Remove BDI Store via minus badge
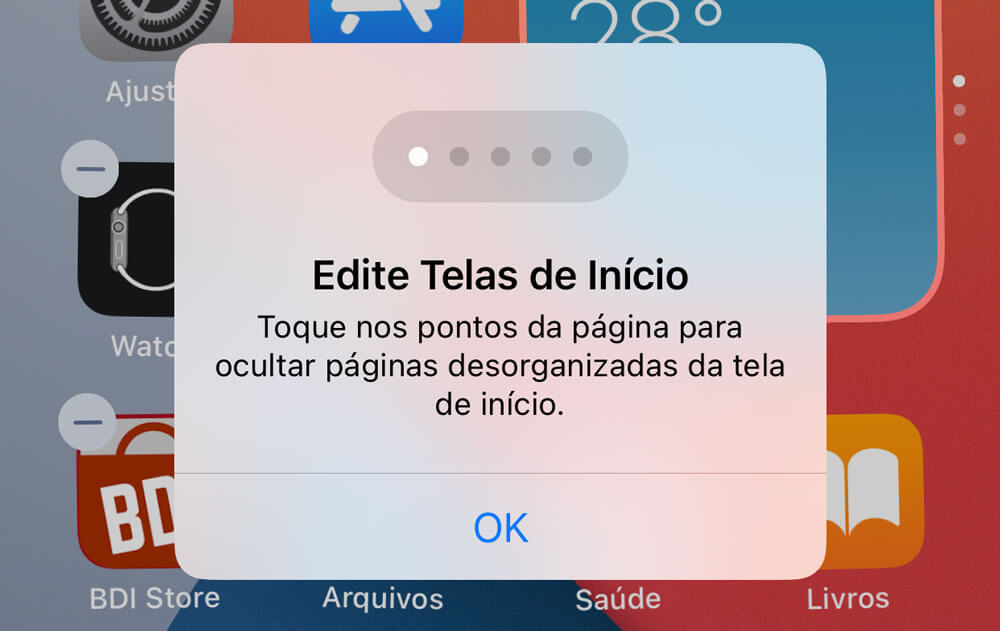Screen dimensions: 1000x631 click(88, 423)
